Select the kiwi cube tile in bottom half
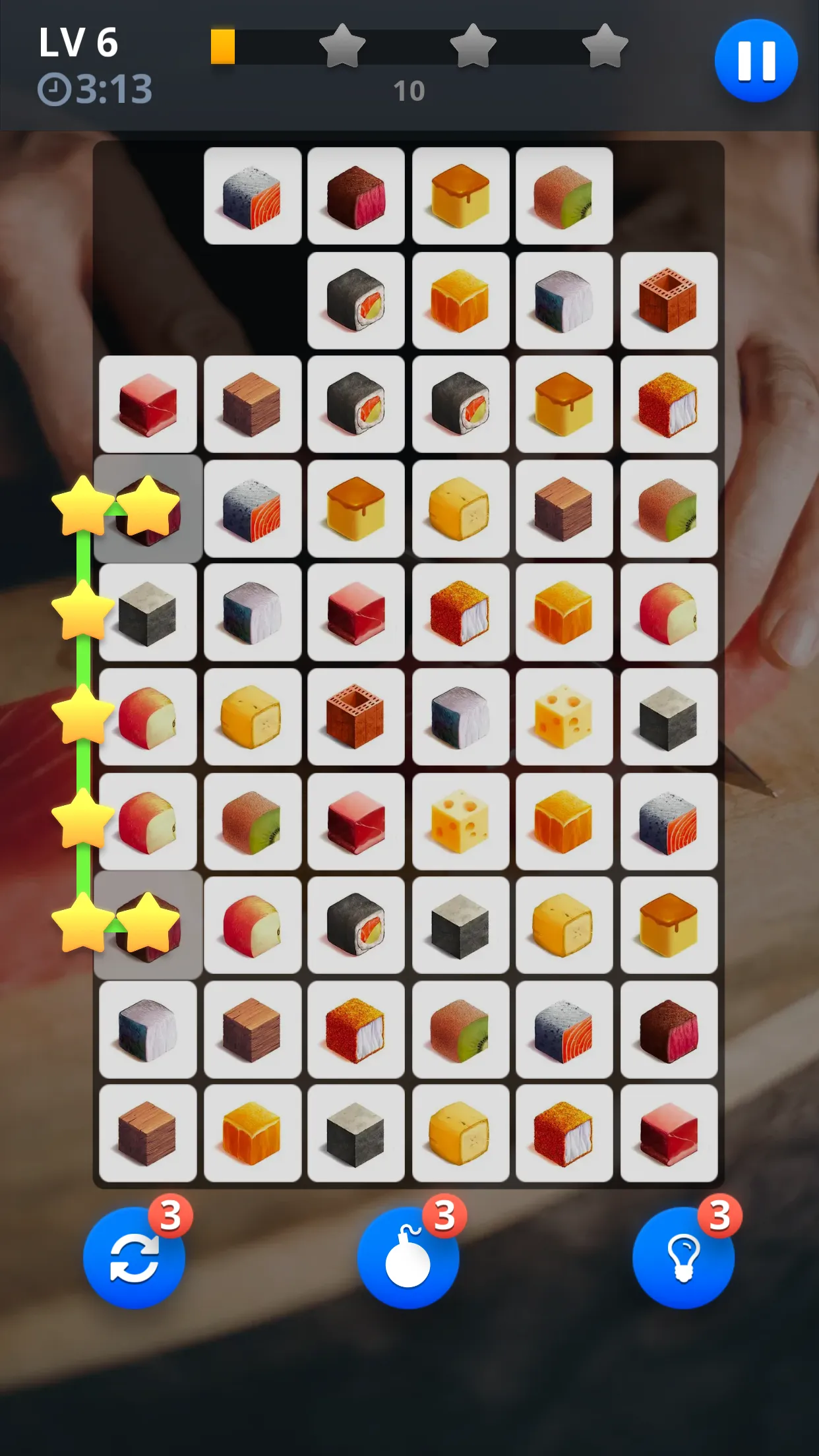This screenshot has height=1456, width=819. click(253, 820)
